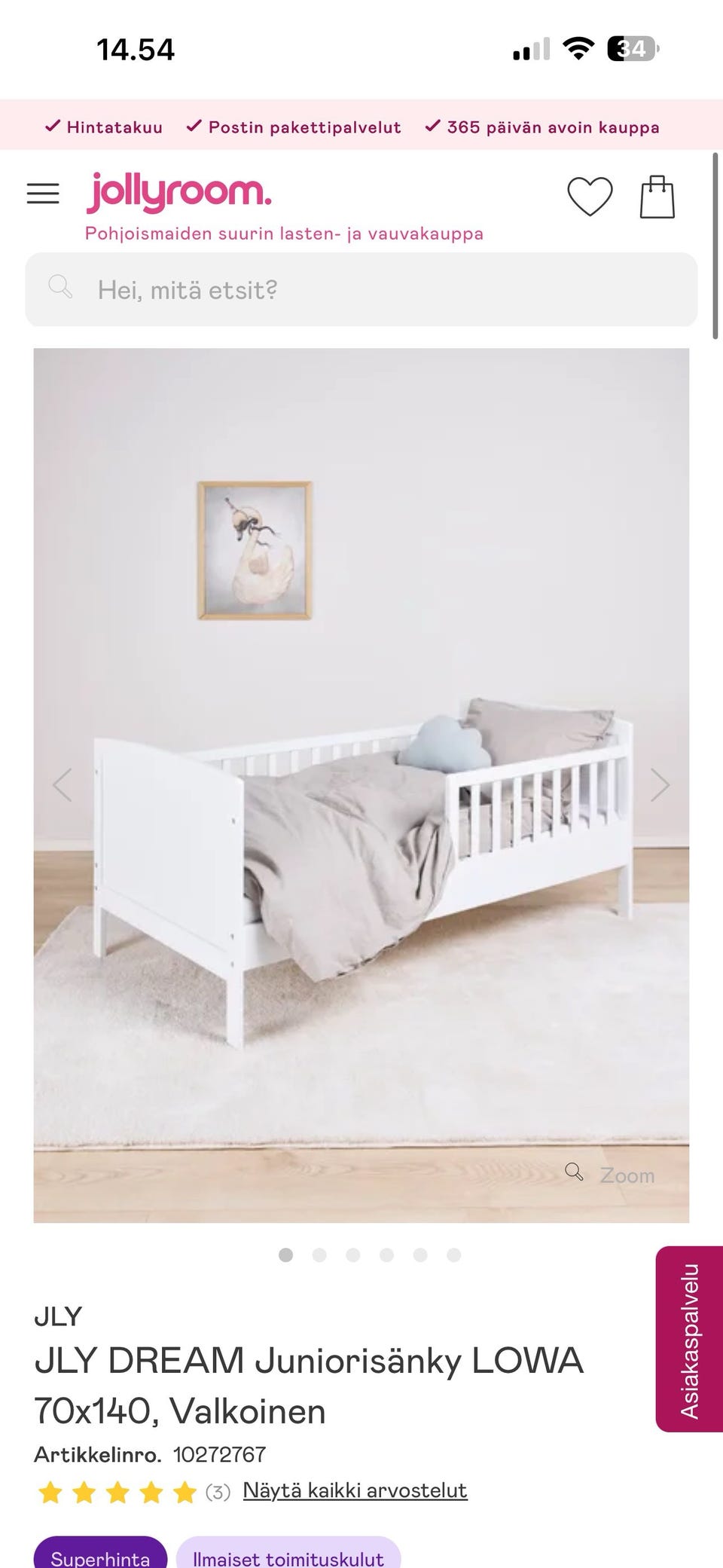Open the shopping bag
Image resolution: width=723 pixels, height=1568 pixels.
tap(657, 197)
